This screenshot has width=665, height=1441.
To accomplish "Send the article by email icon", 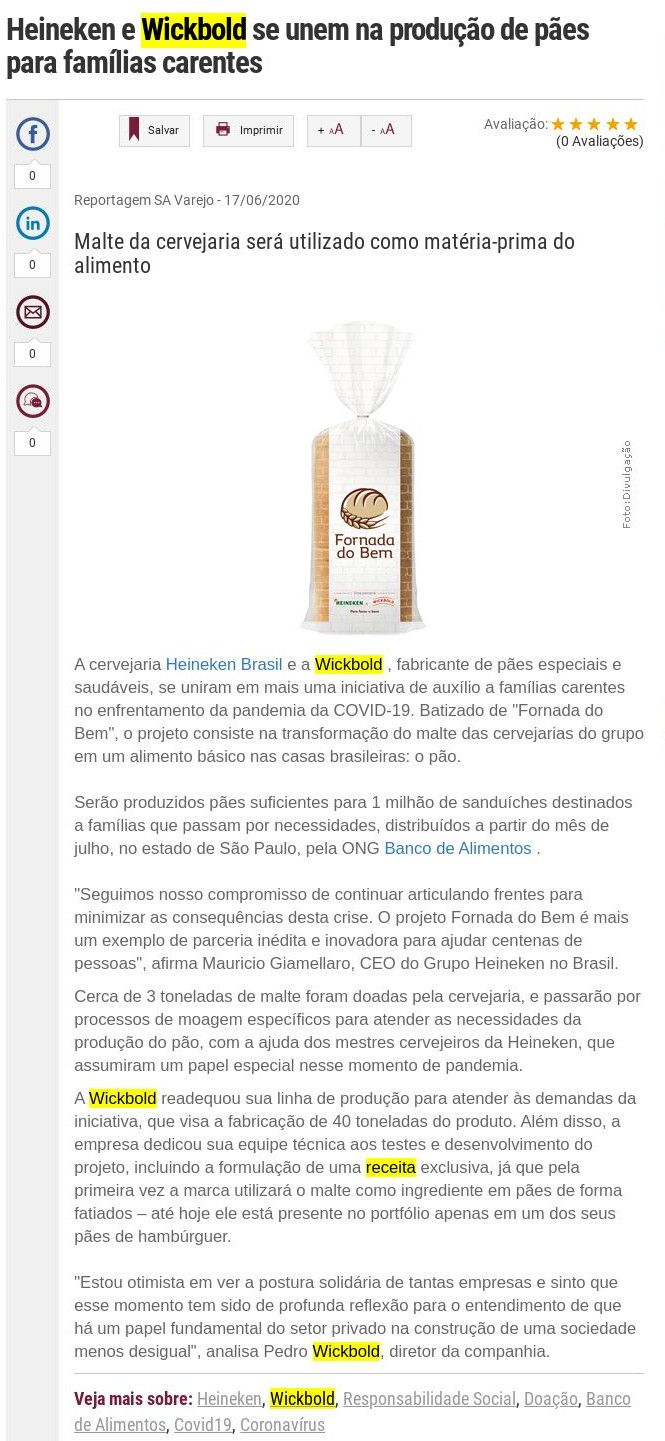I will pos(33,312).
